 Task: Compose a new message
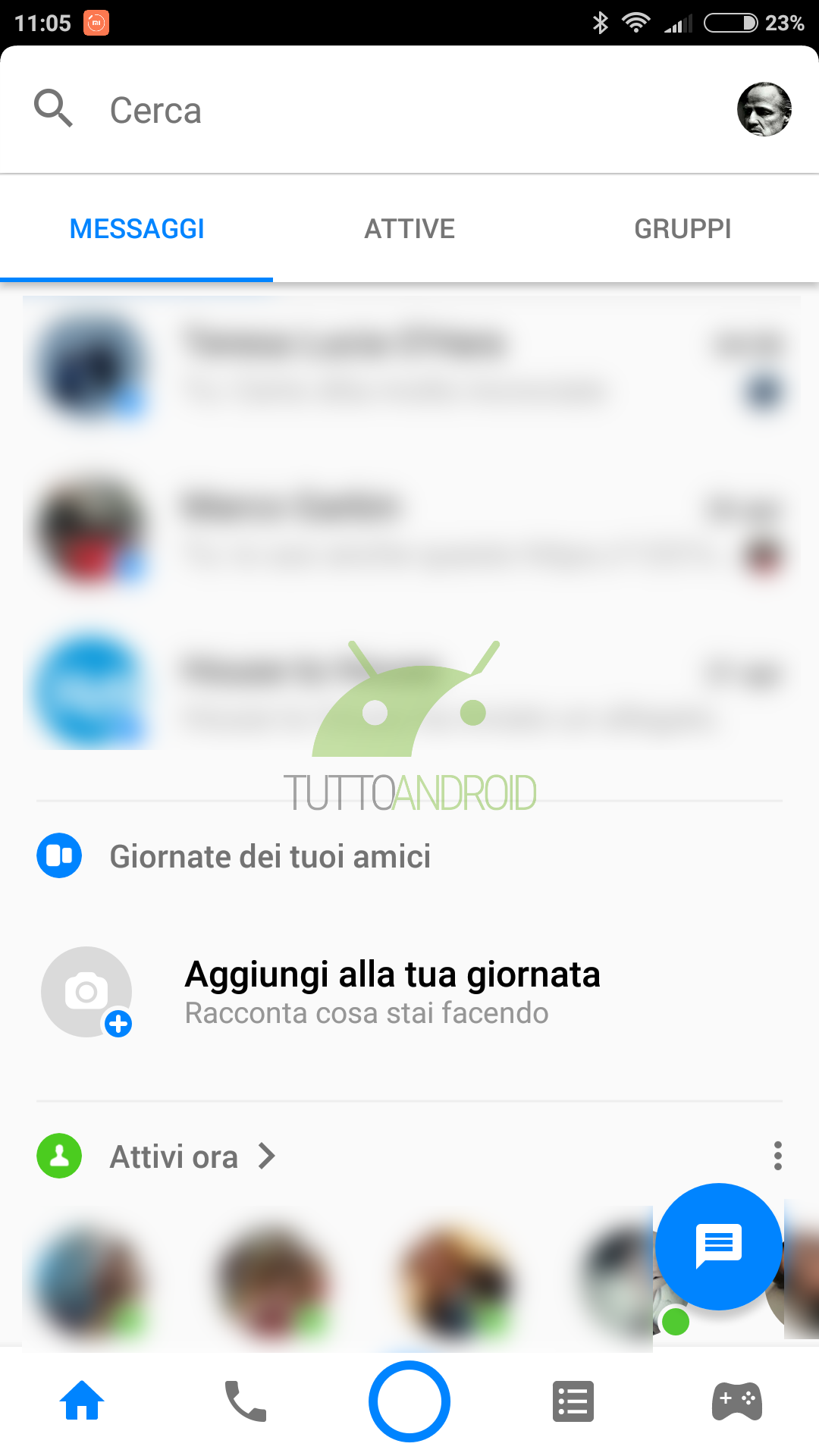tap(718, 1246)
